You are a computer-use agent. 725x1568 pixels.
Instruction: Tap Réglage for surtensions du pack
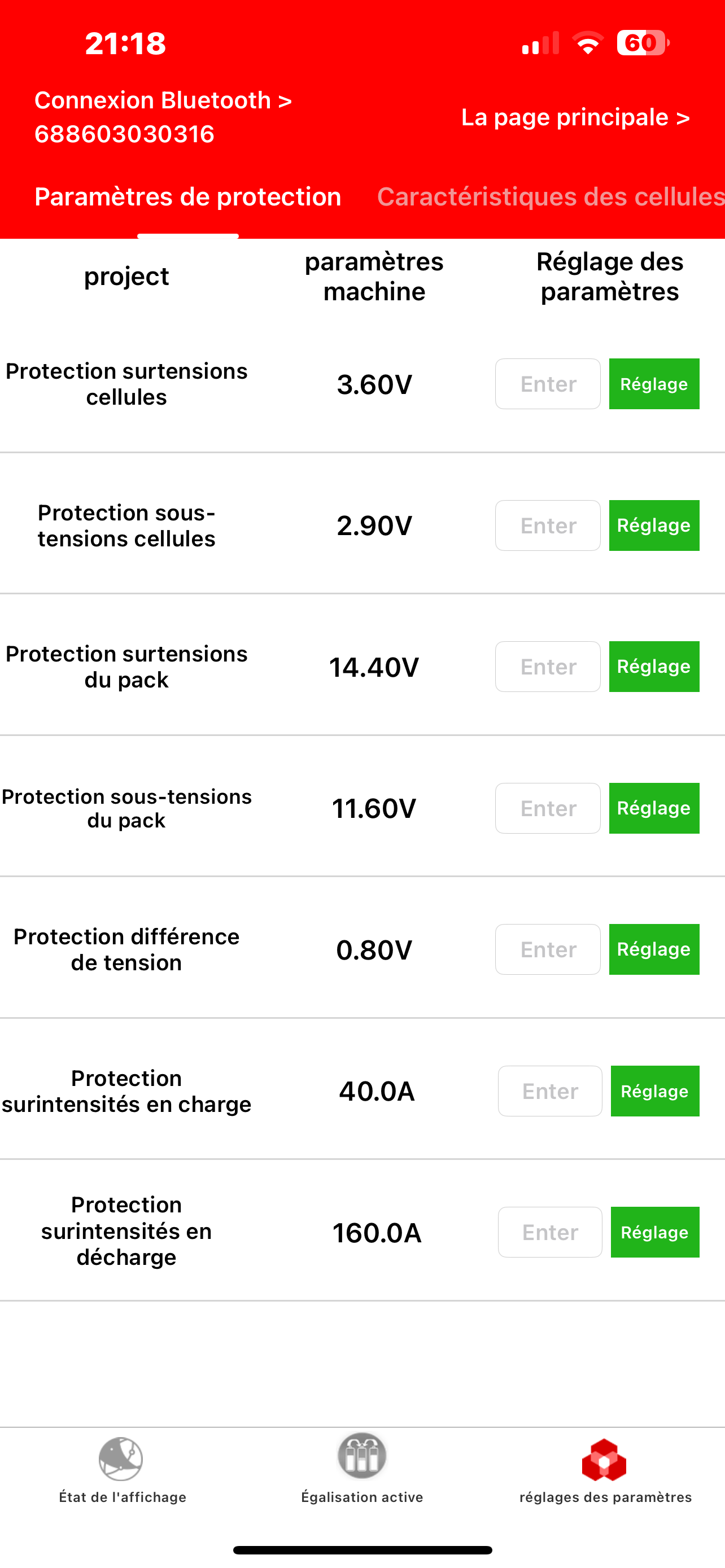654,667
